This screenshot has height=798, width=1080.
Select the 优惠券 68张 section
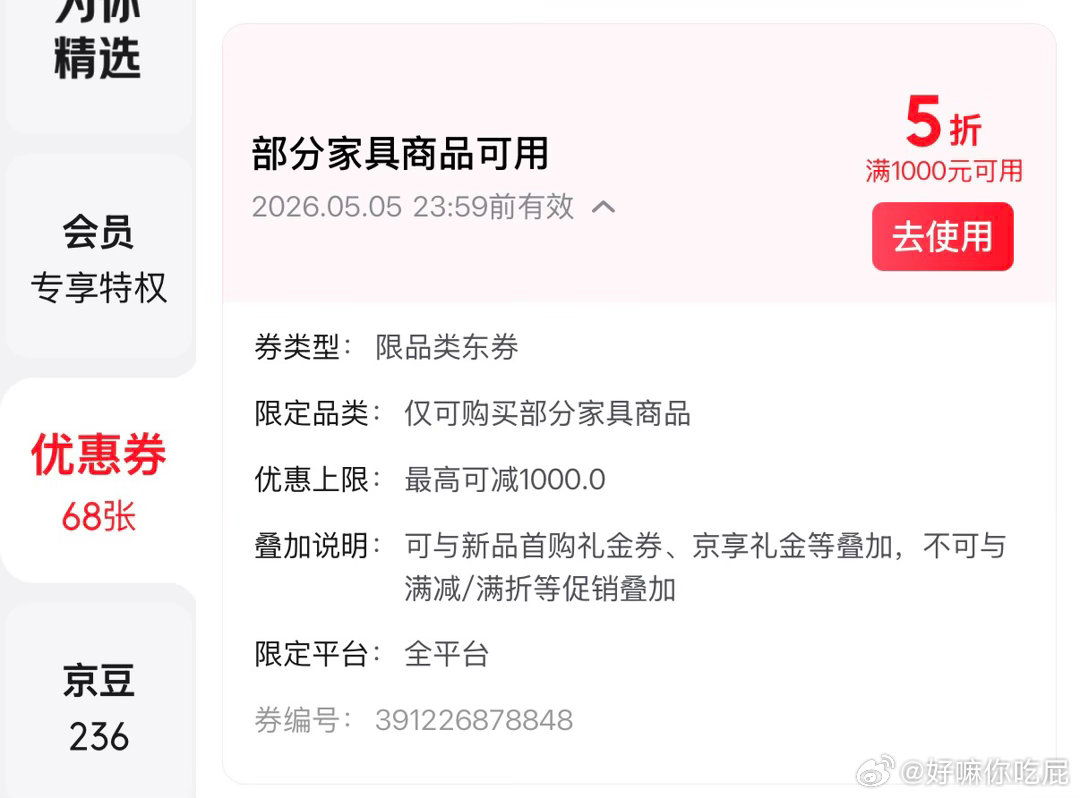pos(98,482)
